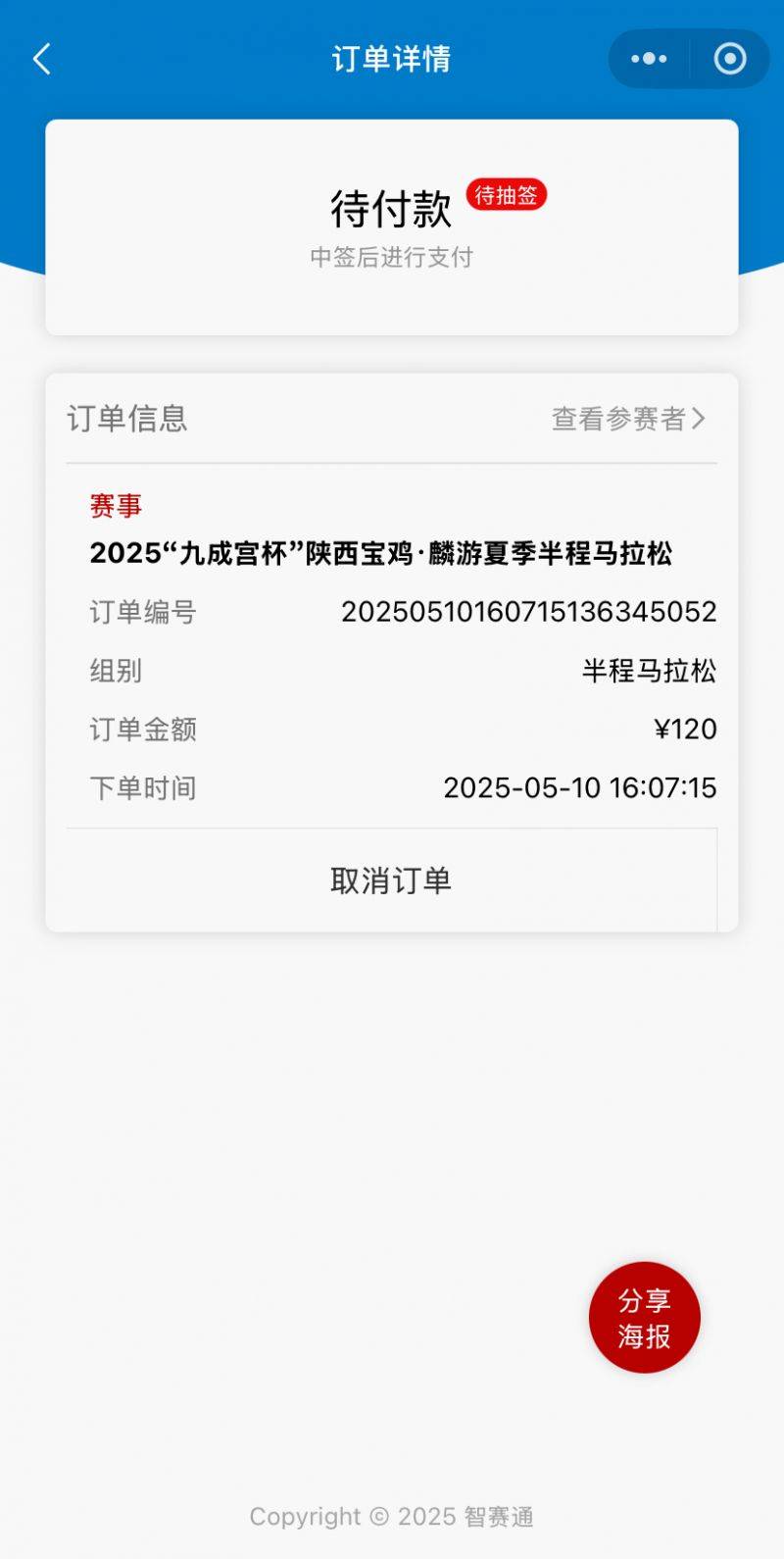
Task: Expand the participants list via the arrow
Action: (x=700, y=419)
